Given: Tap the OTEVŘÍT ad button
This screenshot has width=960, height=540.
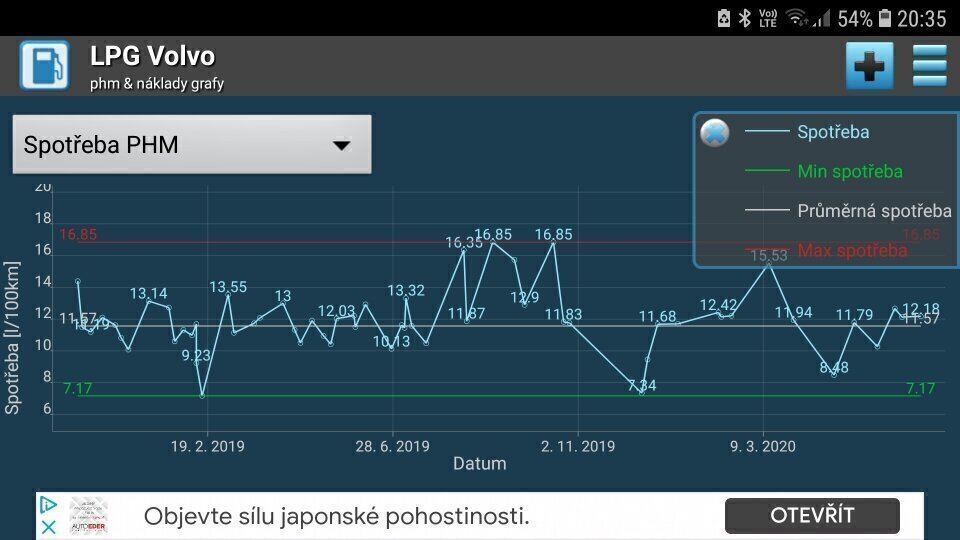Looking at the screenshot, I should tap(811, 516).
